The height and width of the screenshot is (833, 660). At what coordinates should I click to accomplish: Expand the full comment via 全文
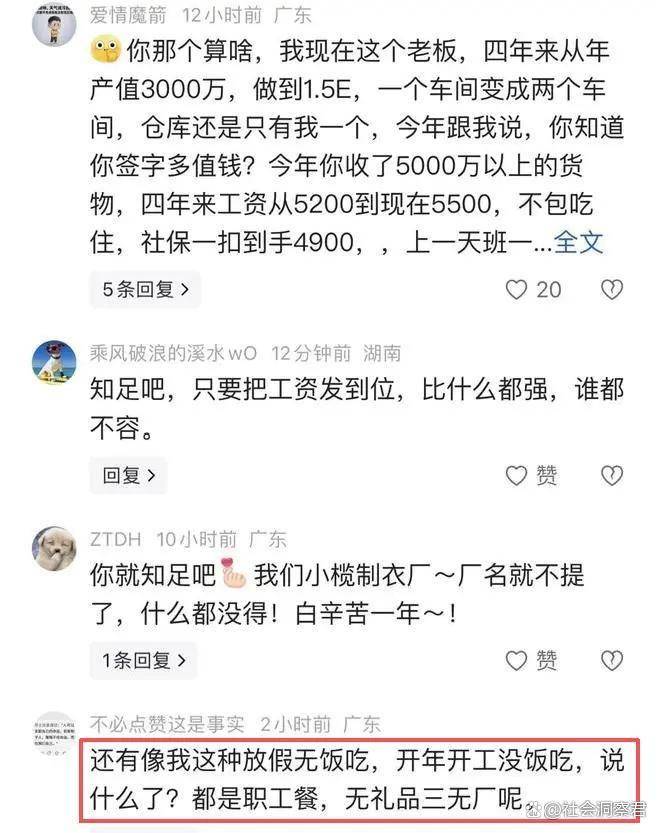[x=579, y=242]
